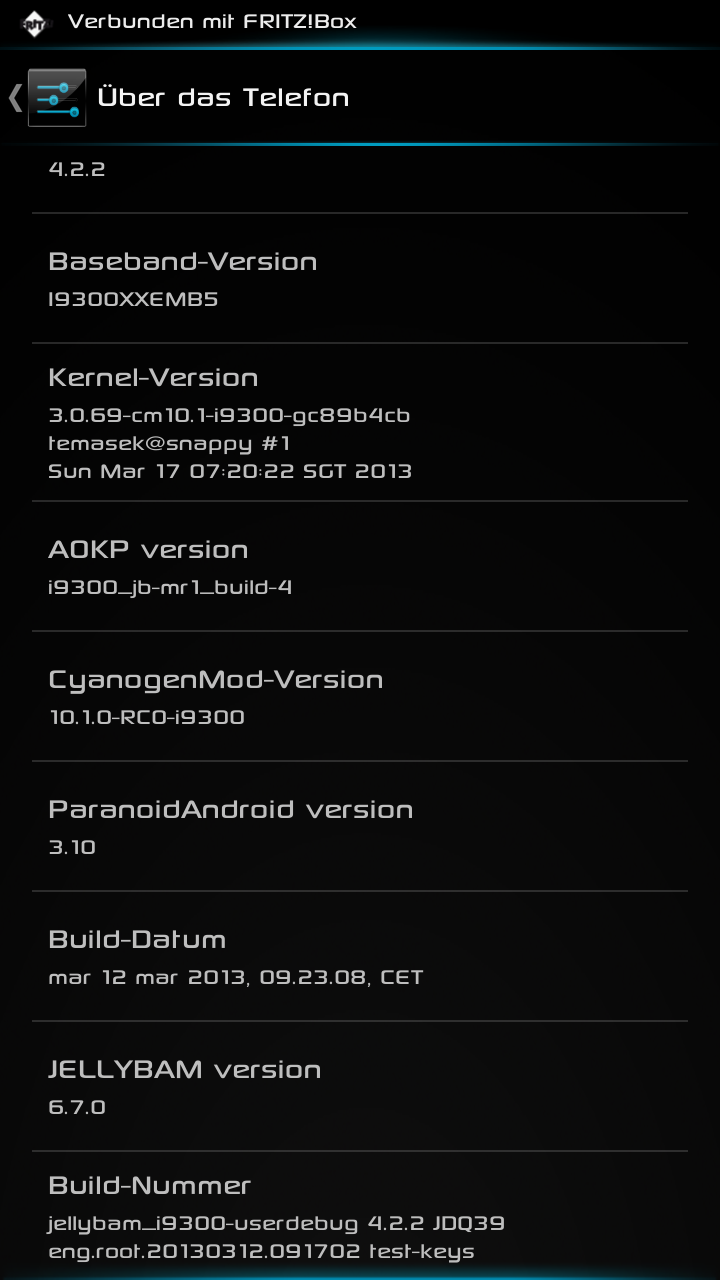Select the ParanoidAndroid version entry
The width and height of the screenshot is (720, 1280).
pyautogui.click(x=360, y=826)
